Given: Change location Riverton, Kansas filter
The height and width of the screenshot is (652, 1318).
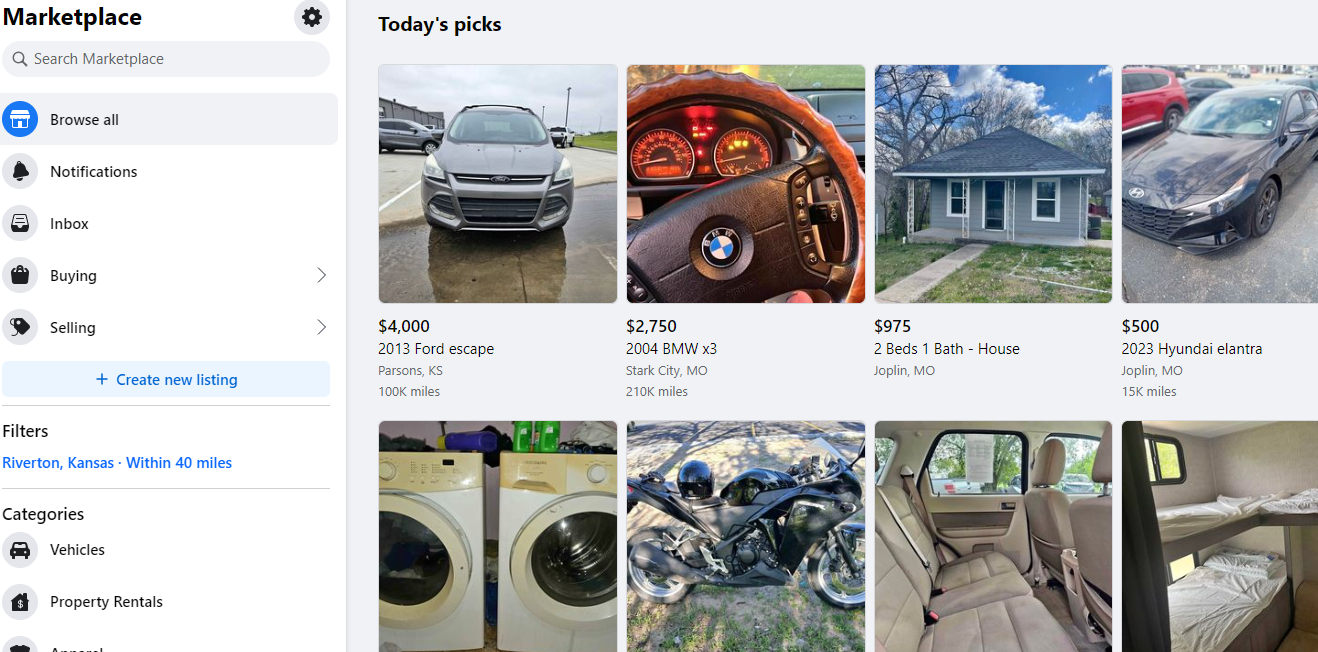Looking at the screenshot, I should pos(117,463).
